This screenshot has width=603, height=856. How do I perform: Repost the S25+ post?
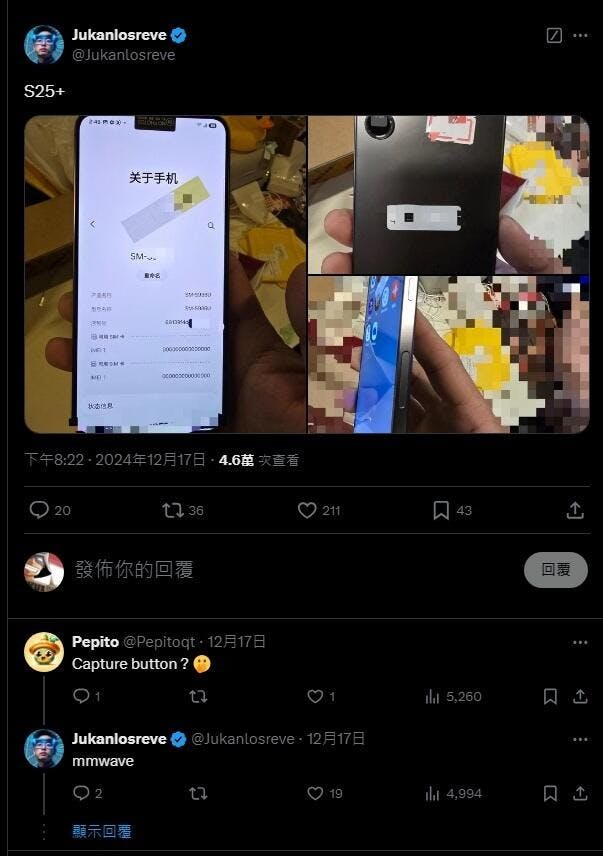[x=173, y=510]
